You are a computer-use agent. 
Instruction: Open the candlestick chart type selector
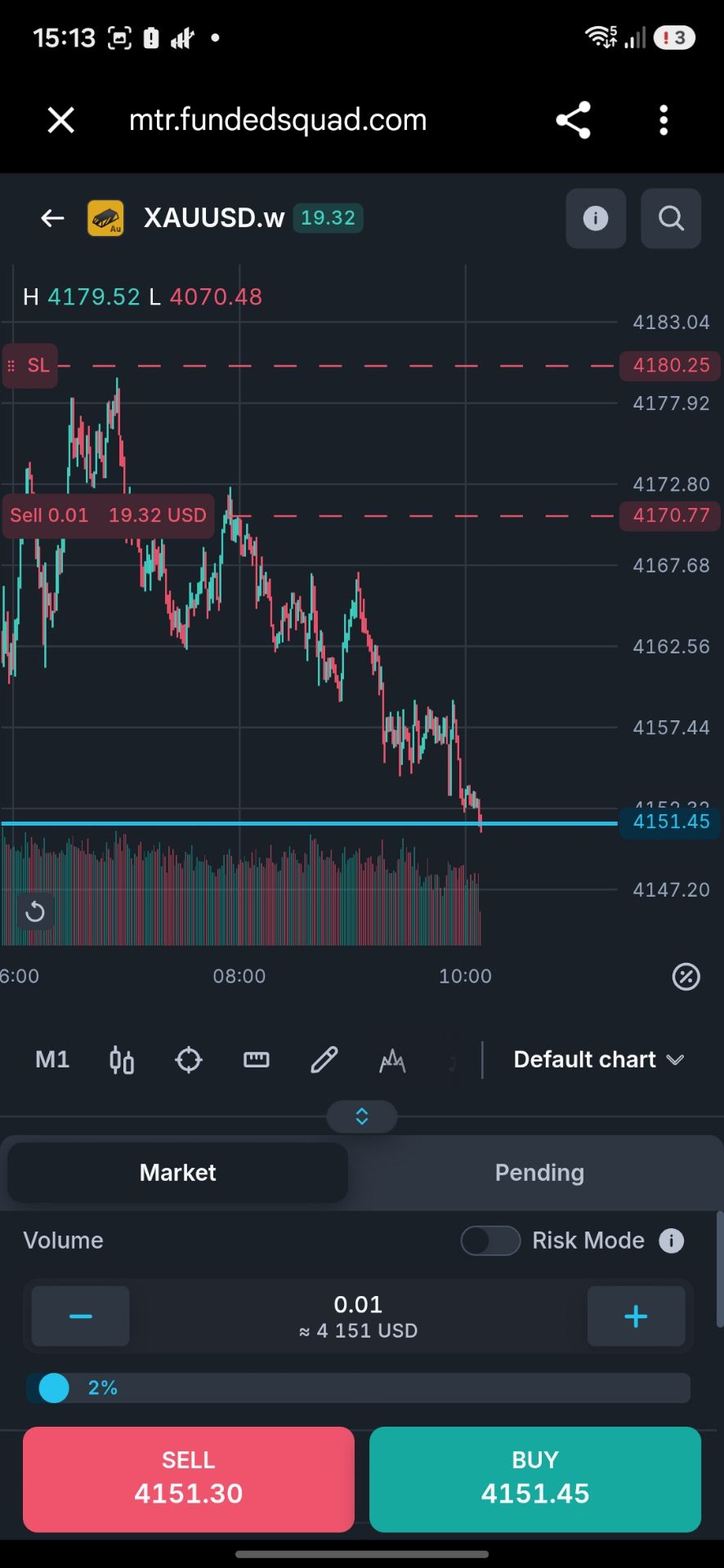(x=122, y=1060)
